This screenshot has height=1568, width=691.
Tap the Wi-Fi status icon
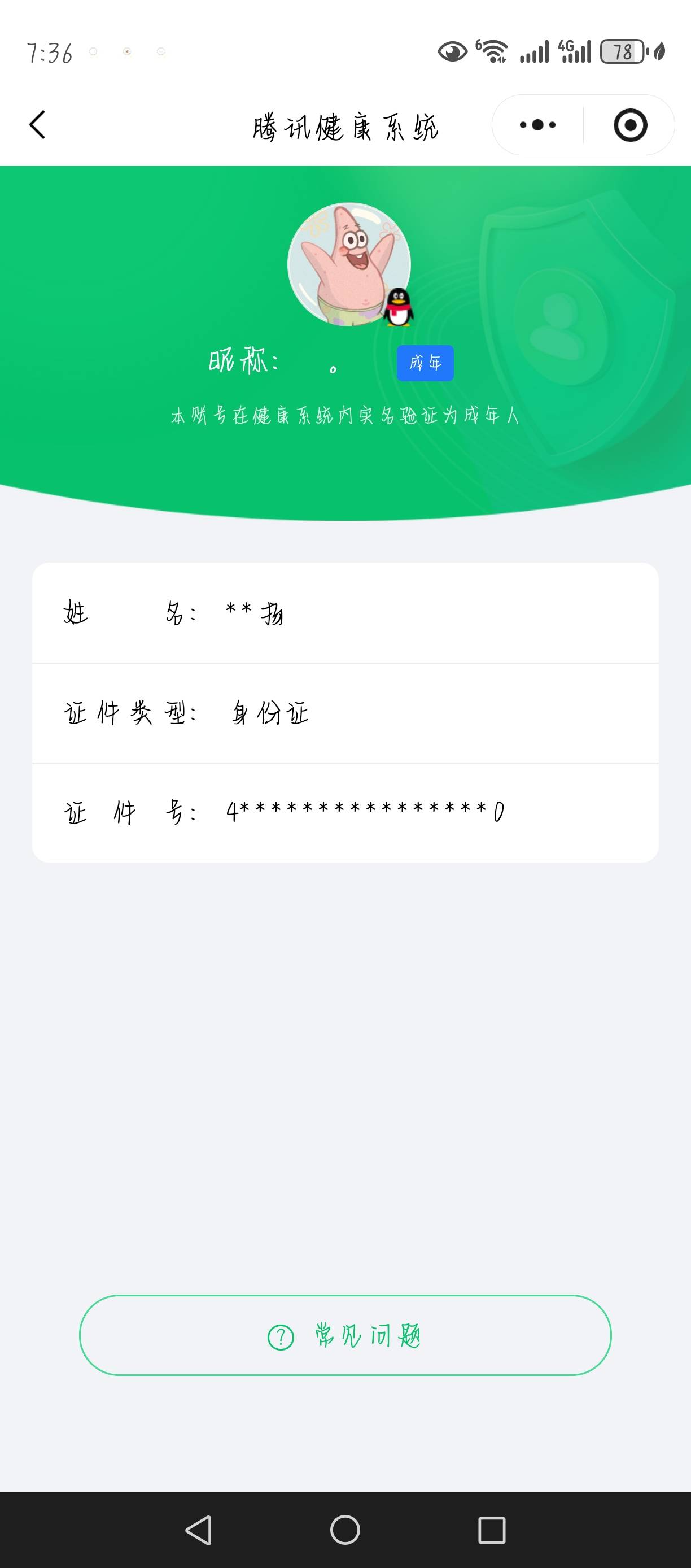pos(495,53)
